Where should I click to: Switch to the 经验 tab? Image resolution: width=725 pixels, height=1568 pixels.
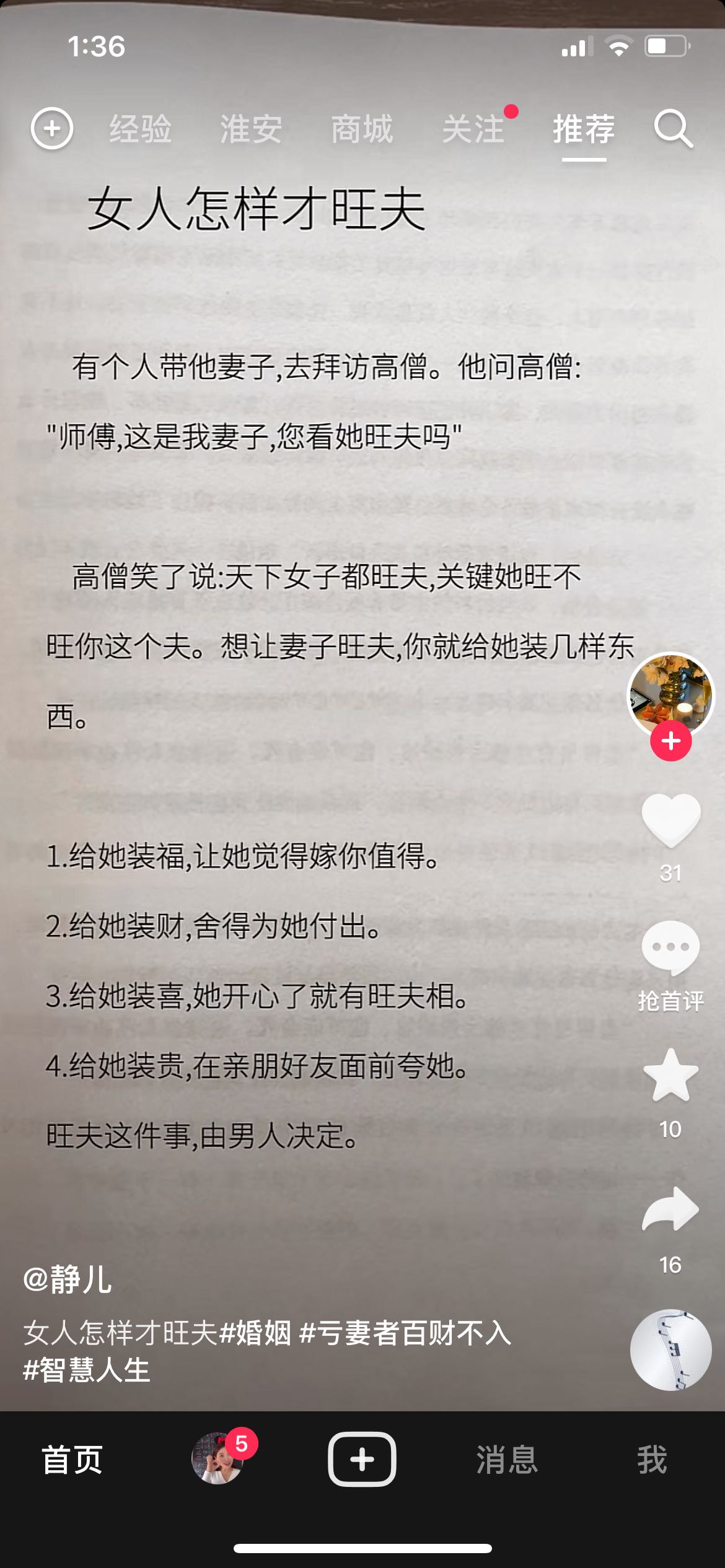(x=141, y=129)
